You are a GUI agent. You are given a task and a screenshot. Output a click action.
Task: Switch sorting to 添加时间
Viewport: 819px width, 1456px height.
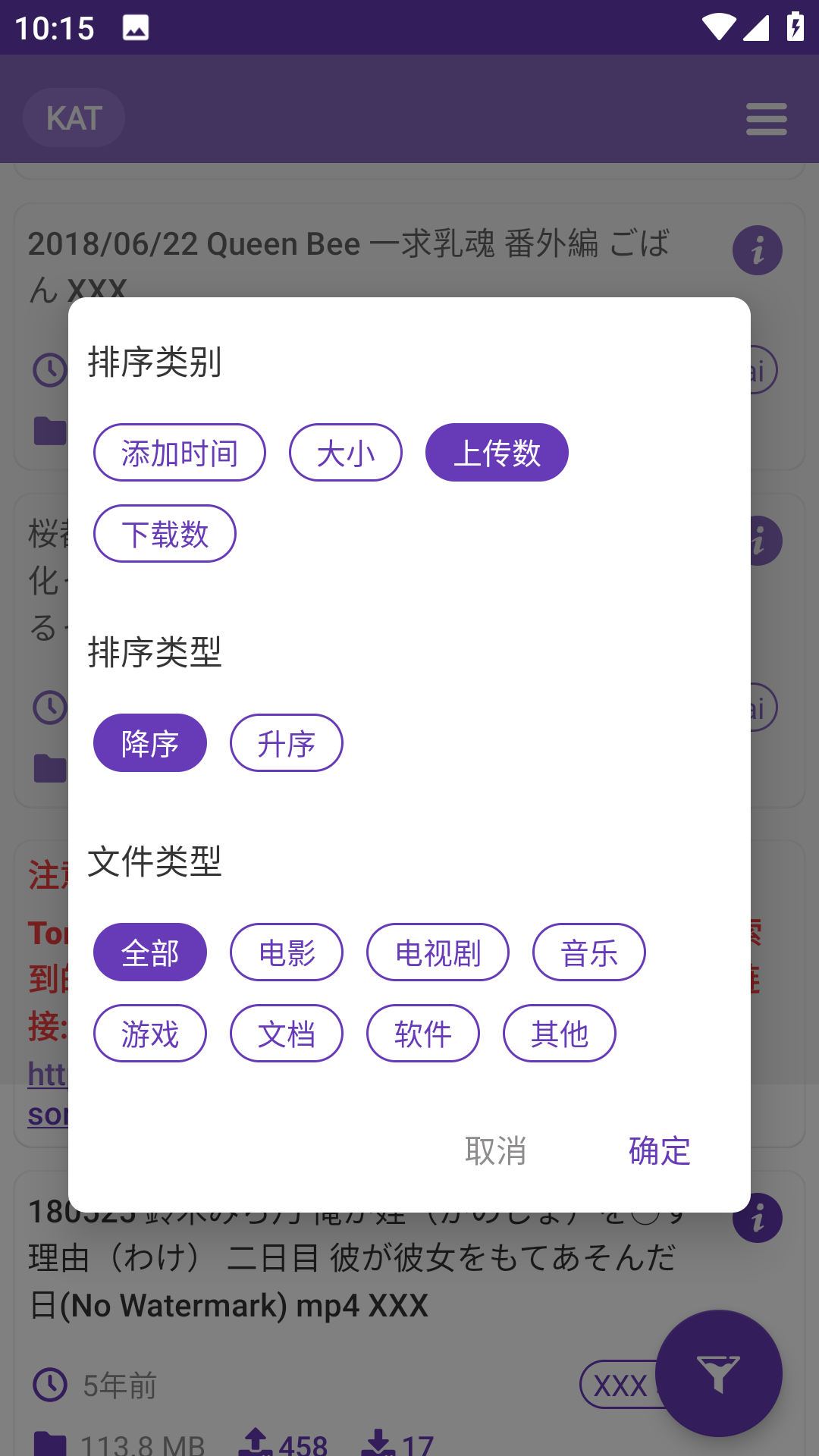click(x=179, y=452)
